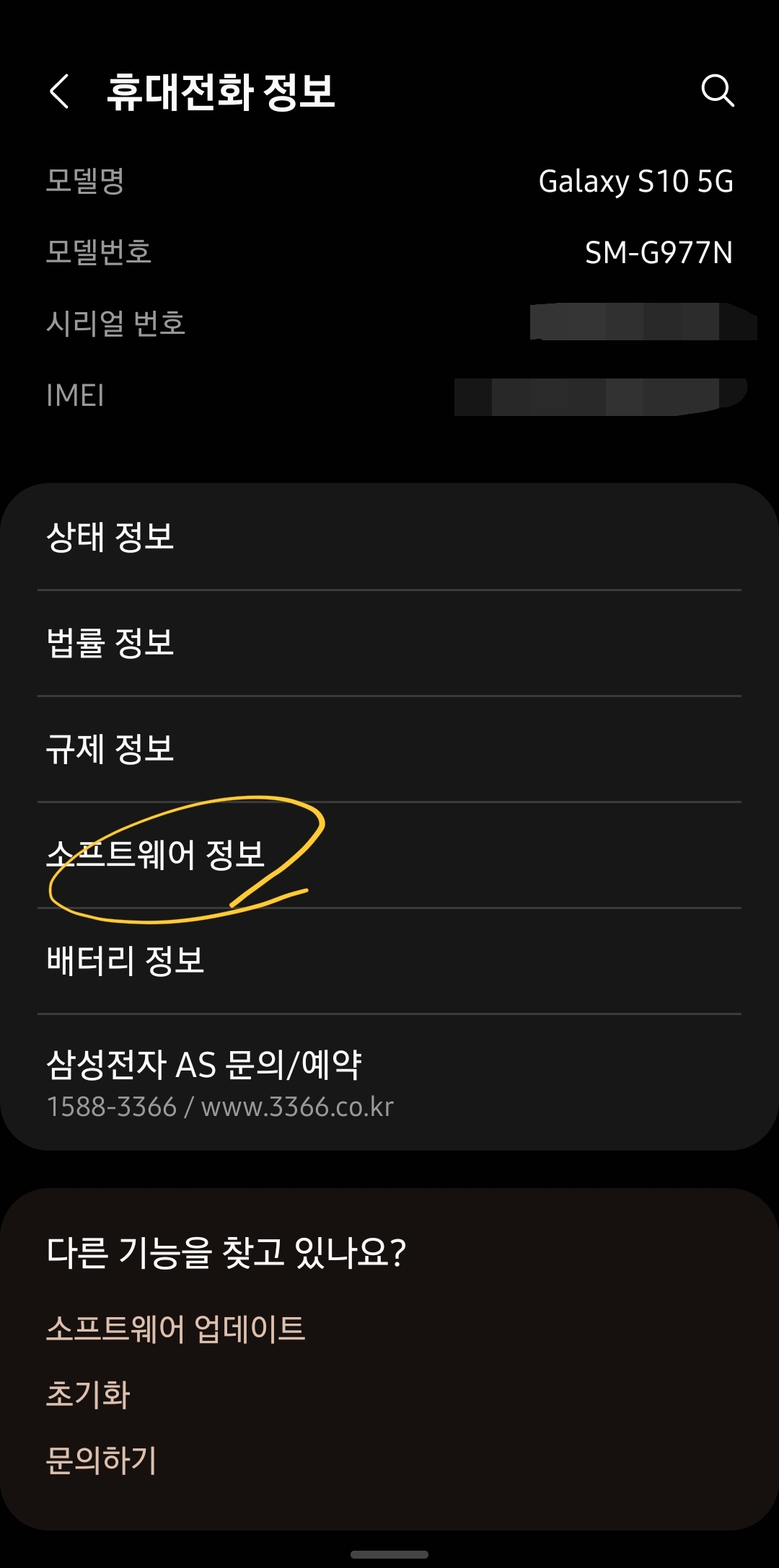Tap the SM-G977N model number value
The width and height of the screenshot is (779, 1568).
[x=658, y=254]
